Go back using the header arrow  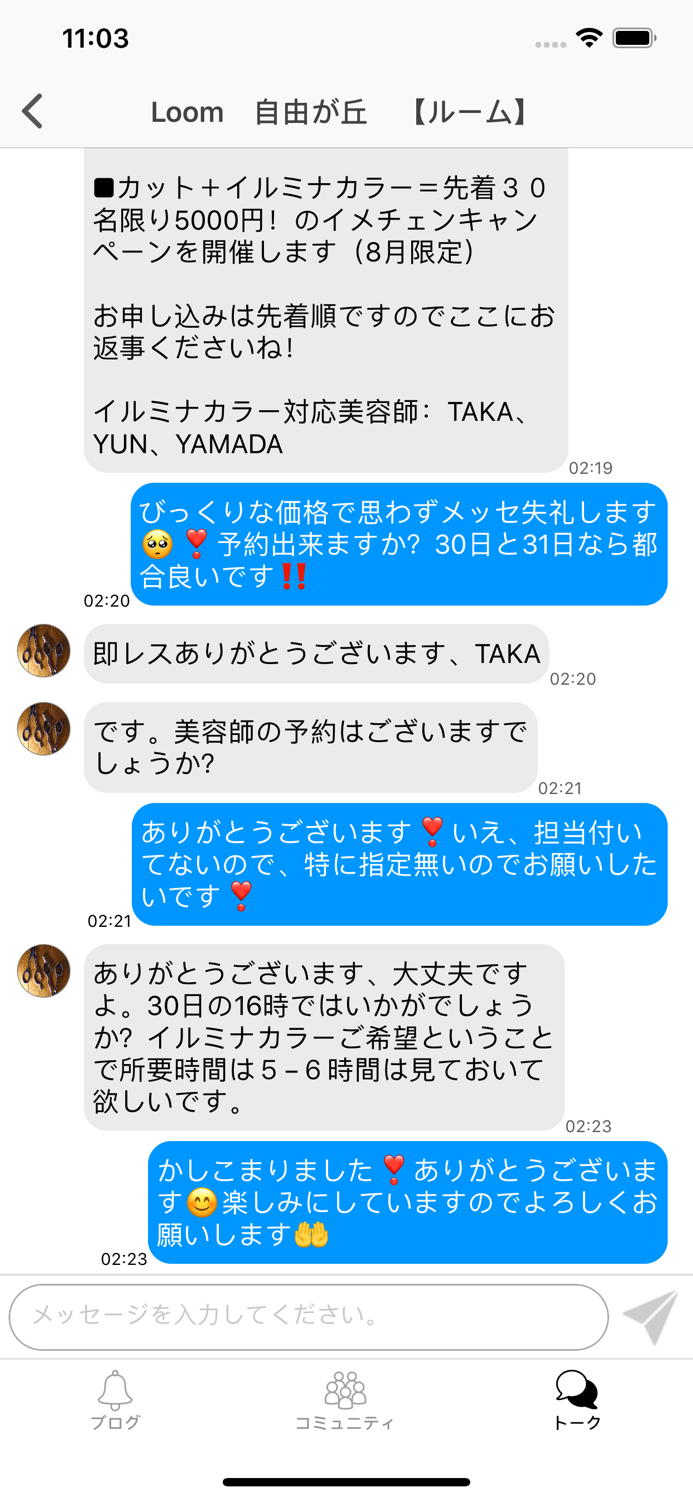click(33, 111)
